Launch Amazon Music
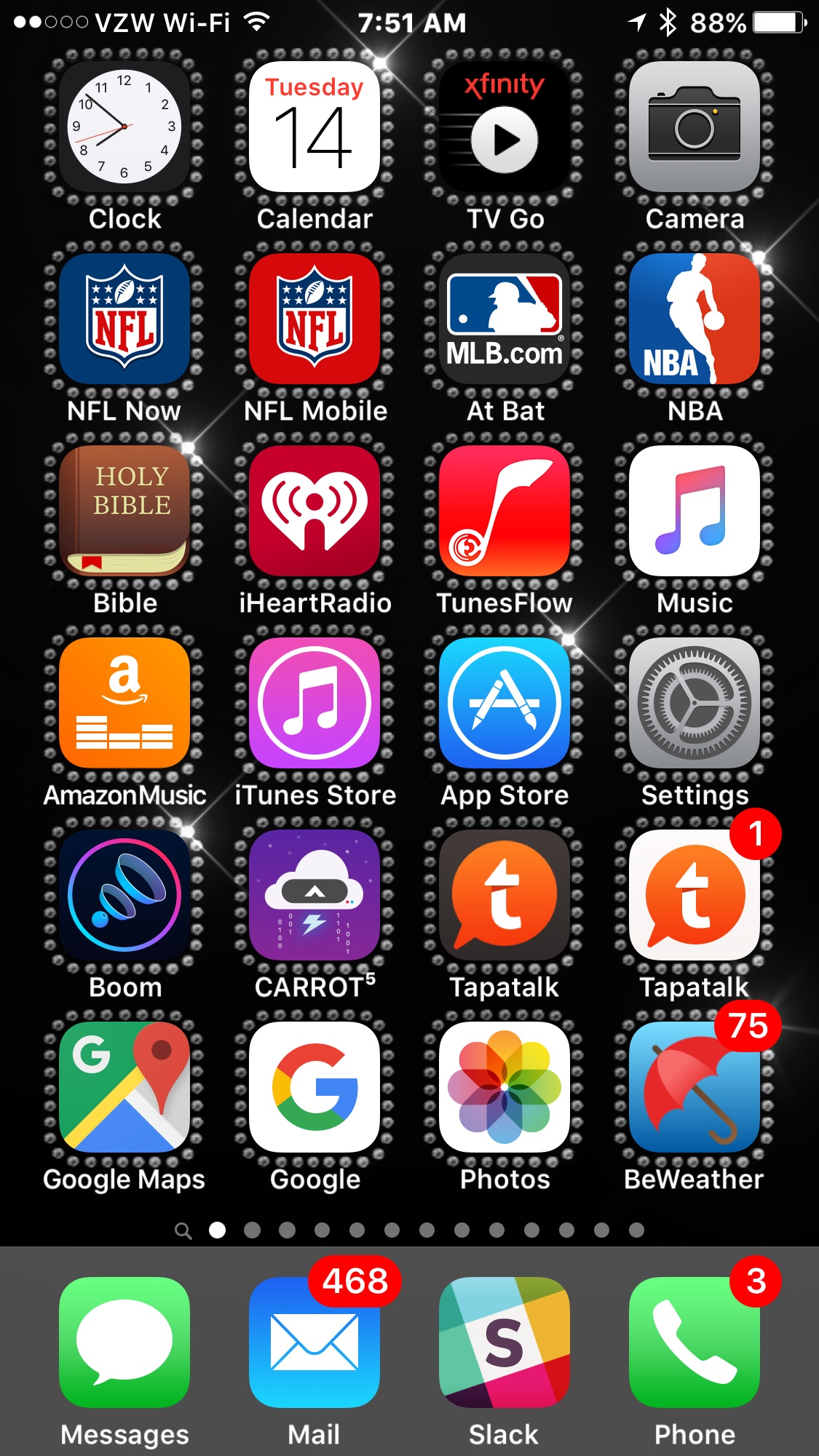This screenshot has height=1456, width=819. pyautogui.click(x=124, y=703)
